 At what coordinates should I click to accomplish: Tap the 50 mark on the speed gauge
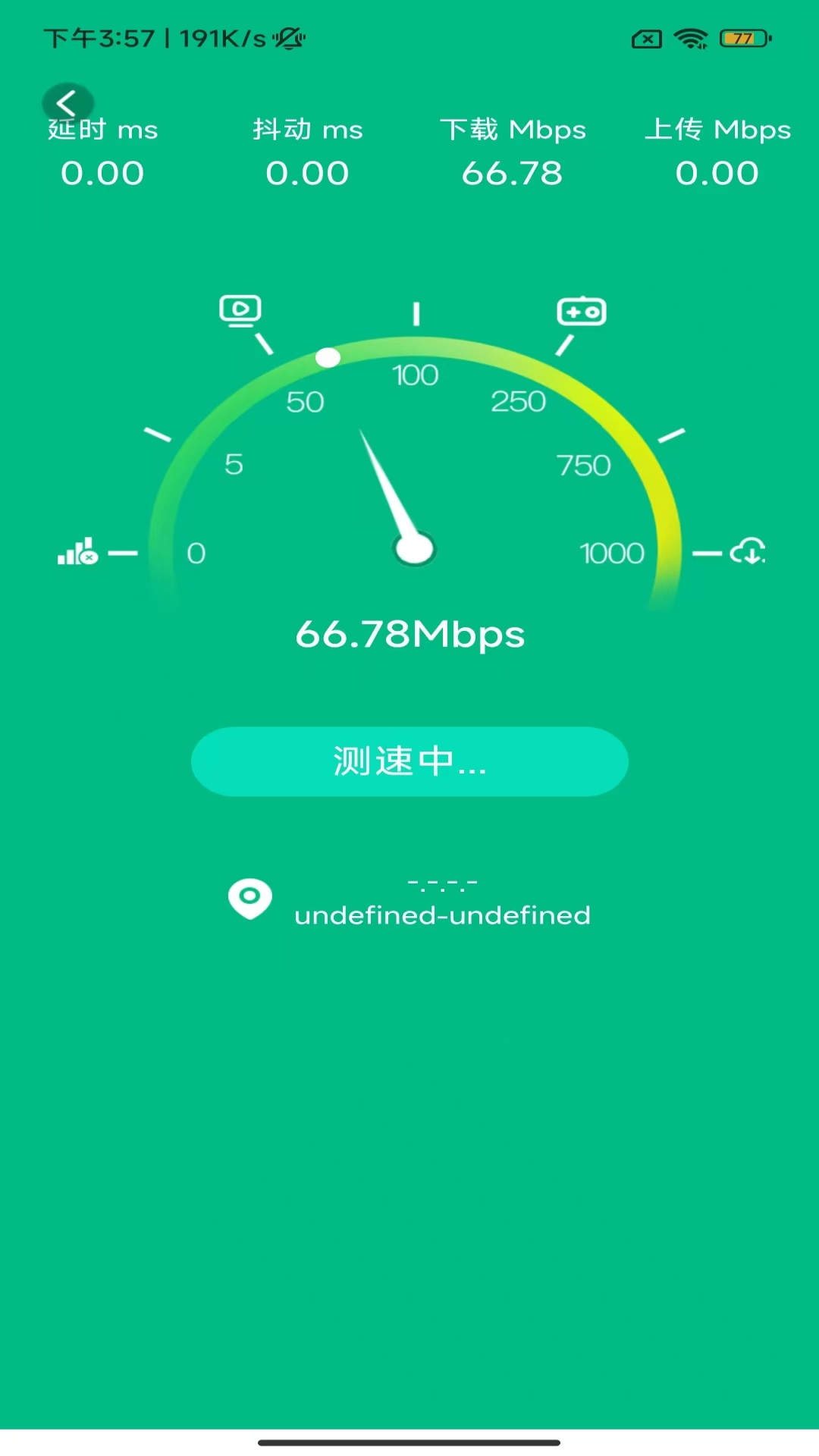[x=309, y=402]
